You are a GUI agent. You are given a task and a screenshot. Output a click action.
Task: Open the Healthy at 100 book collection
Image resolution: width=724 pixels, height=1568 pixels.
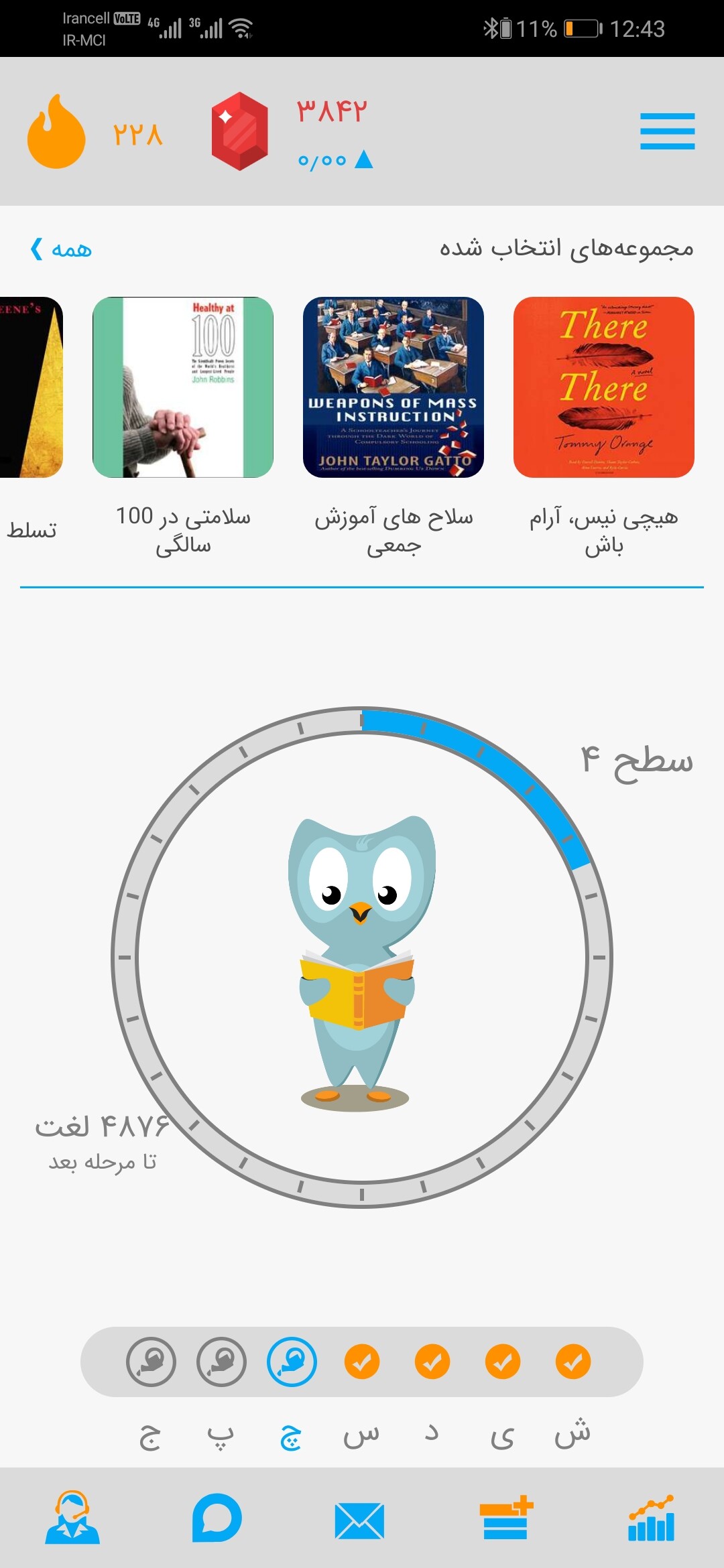[x=183, y=387]
